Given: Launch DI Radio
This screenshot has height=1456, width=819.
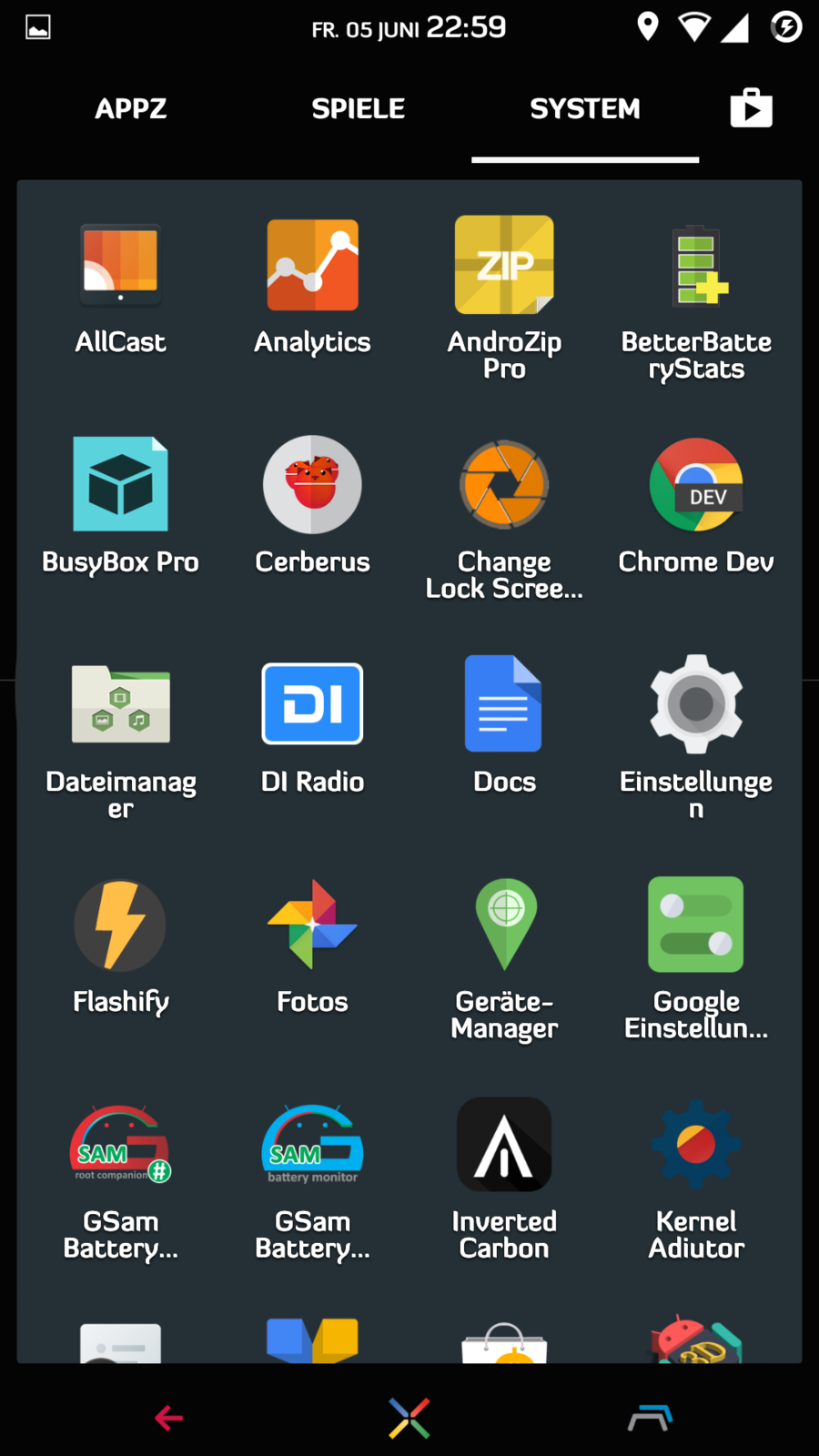Looking at the screenshot, I should pyautogui.click(x=312, y=705).
